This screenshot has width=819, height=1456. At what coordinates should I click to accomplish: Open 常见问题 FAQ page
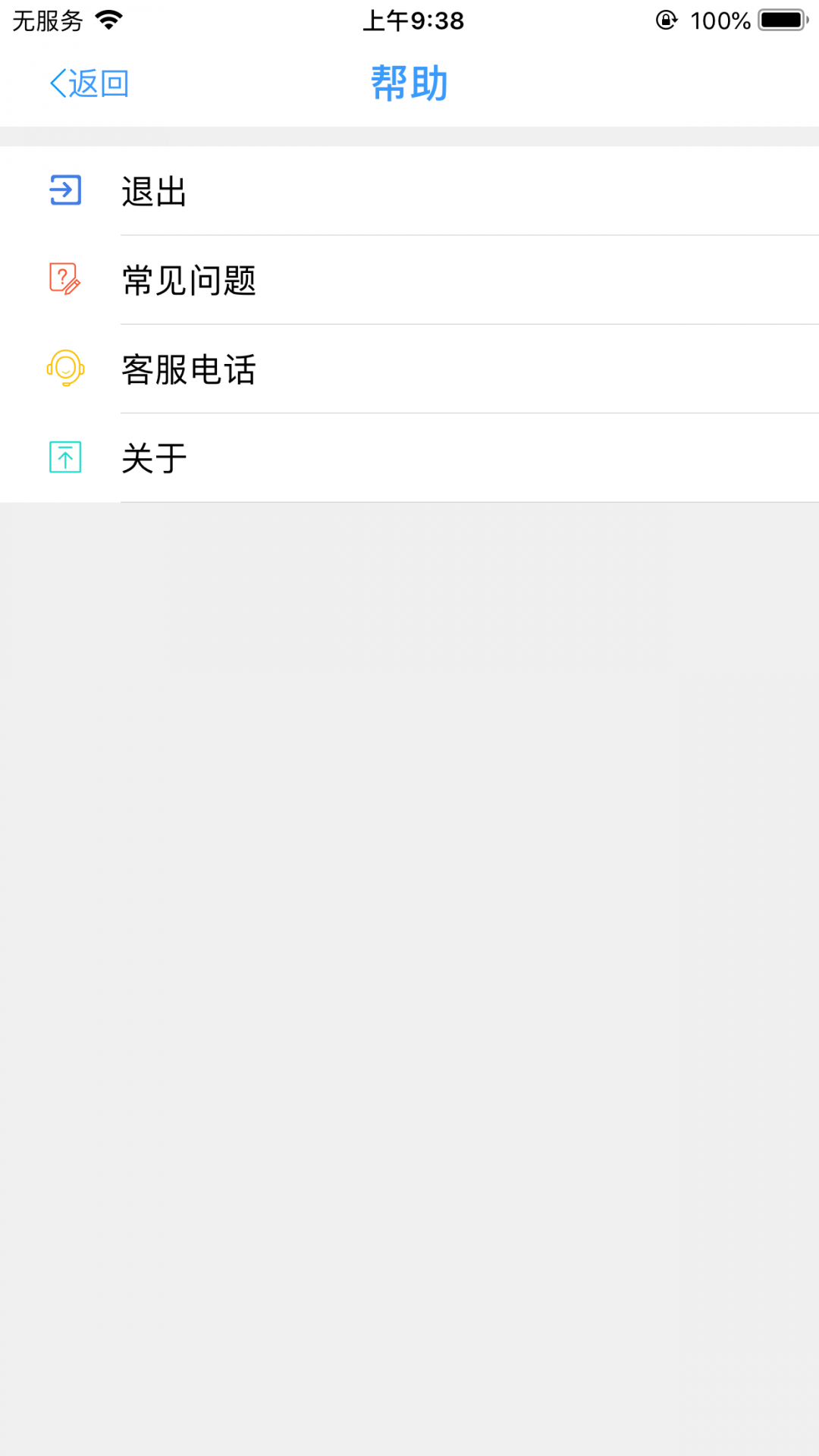click(409, 280)
